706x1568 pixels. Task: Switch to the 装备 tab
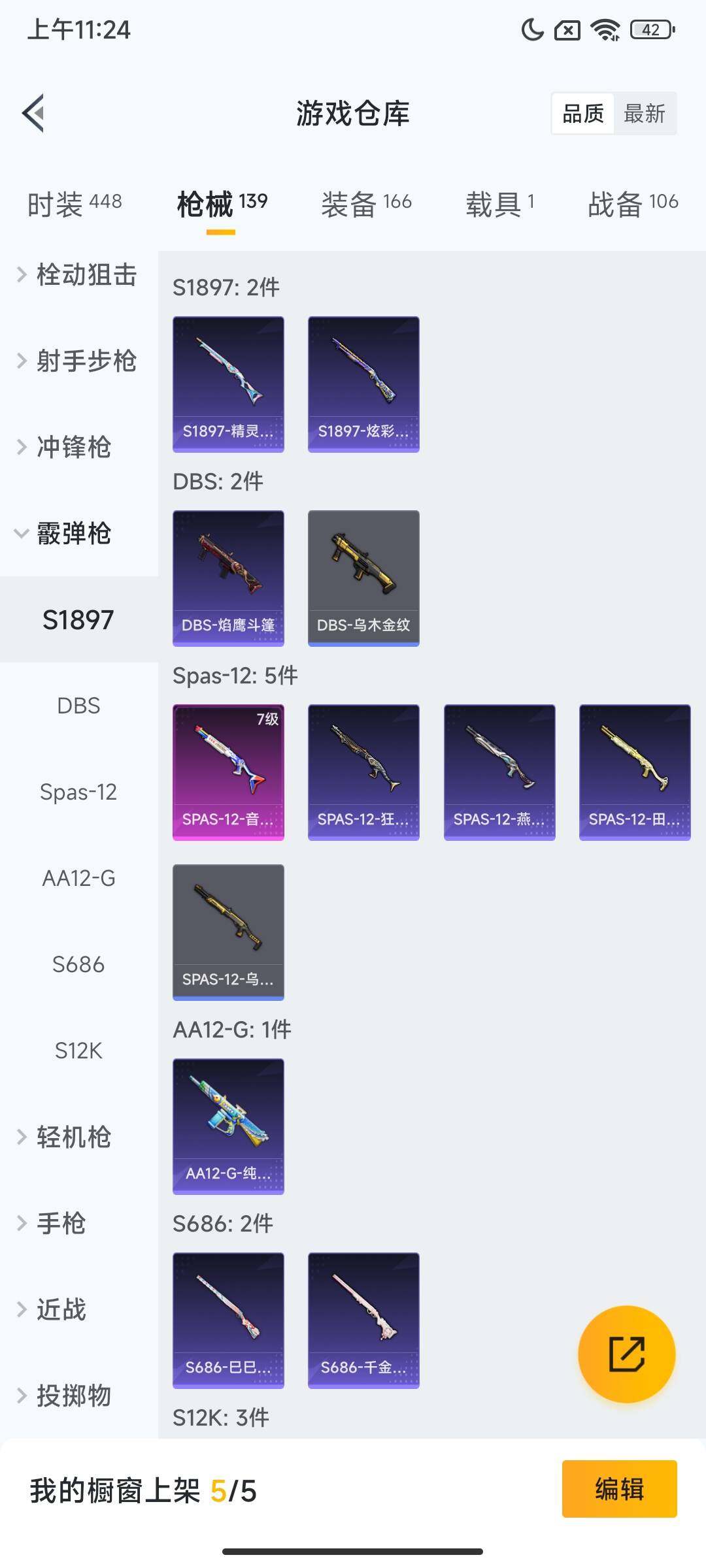pyautogui.click(x=366, y=204)
